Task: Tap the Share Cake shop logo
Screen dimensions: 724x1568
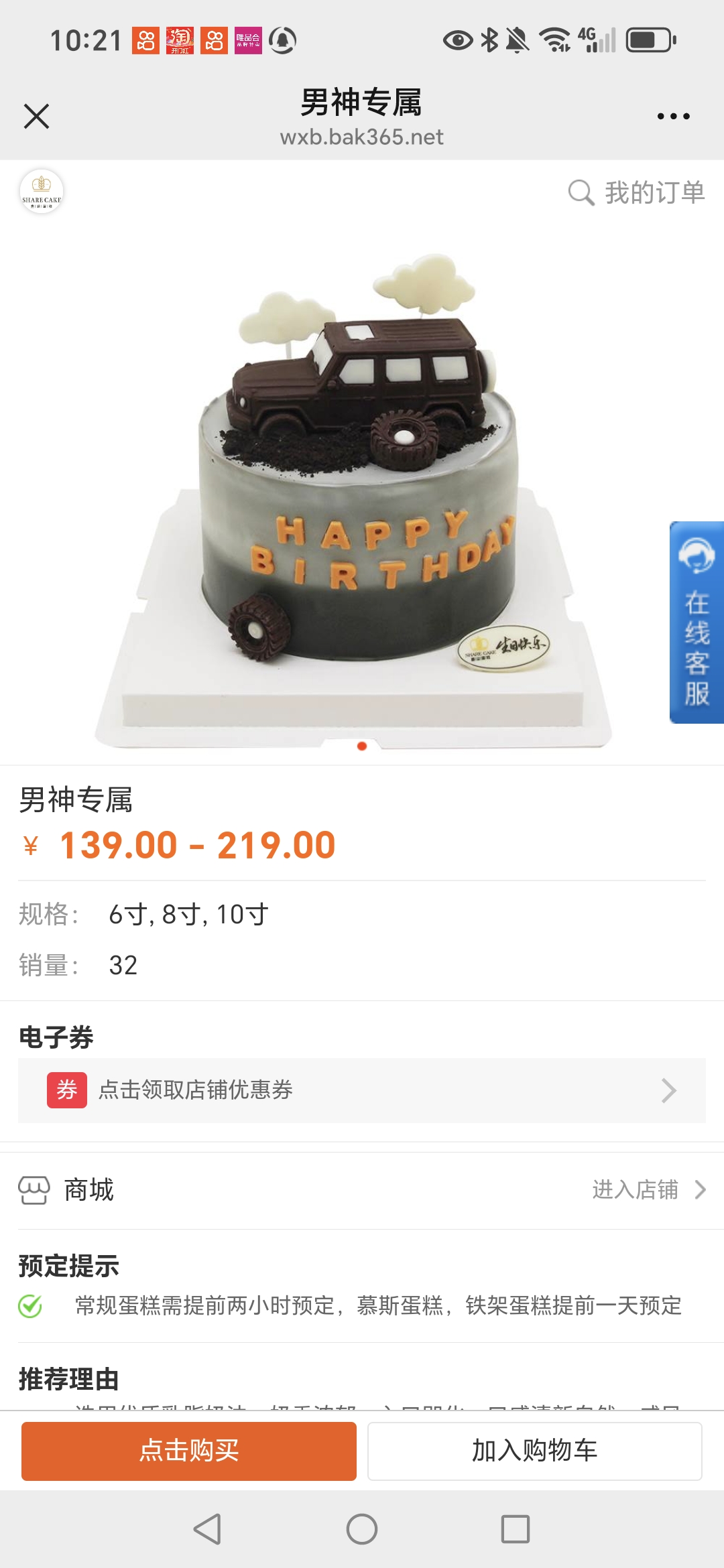Action: point(42,192)
